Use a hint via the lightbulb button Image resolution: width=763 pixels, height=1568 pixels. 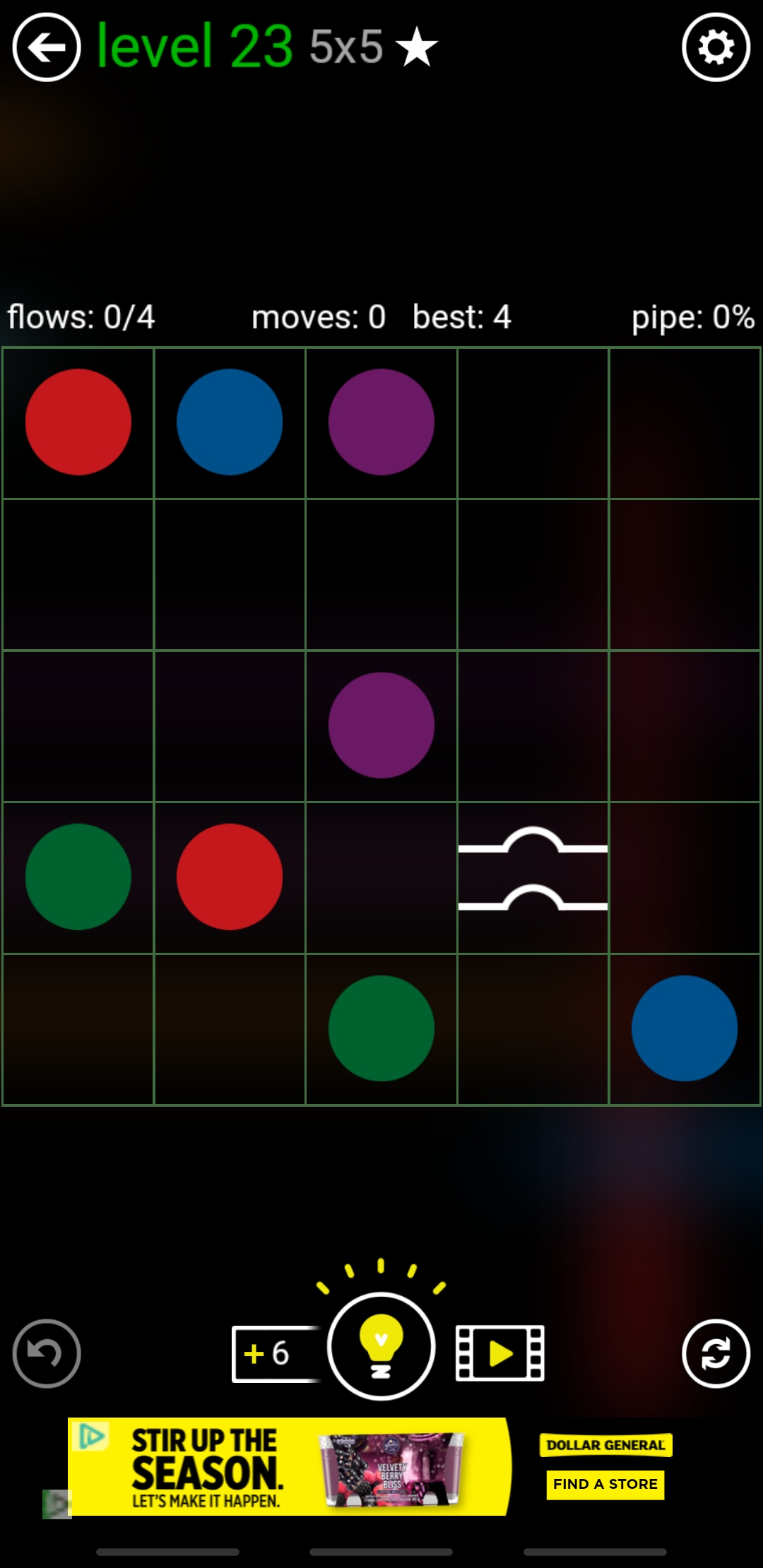(381, 1346)
